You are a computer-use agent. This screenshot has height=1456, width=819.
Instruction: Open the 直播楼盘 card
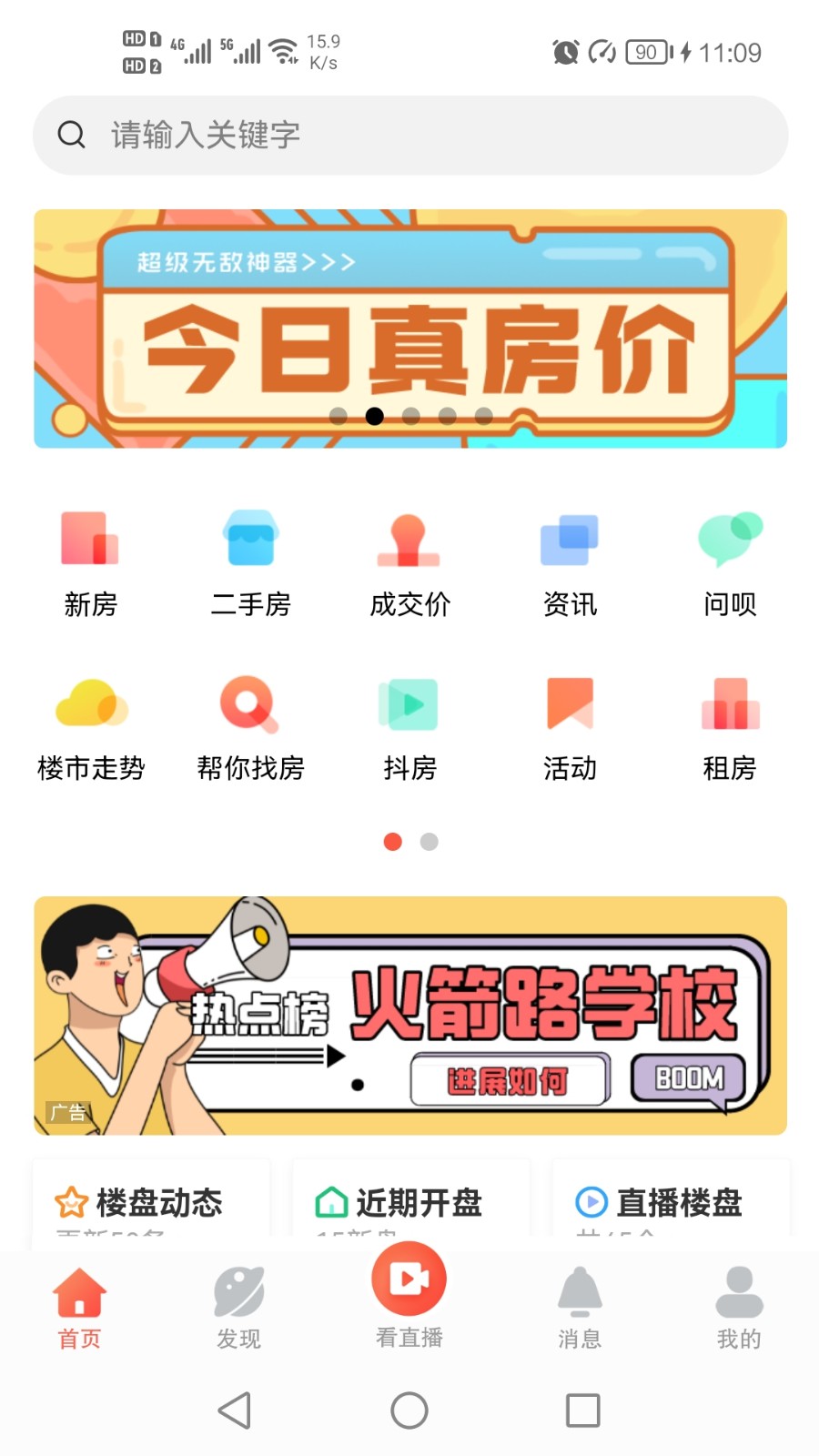(671, 1203)
